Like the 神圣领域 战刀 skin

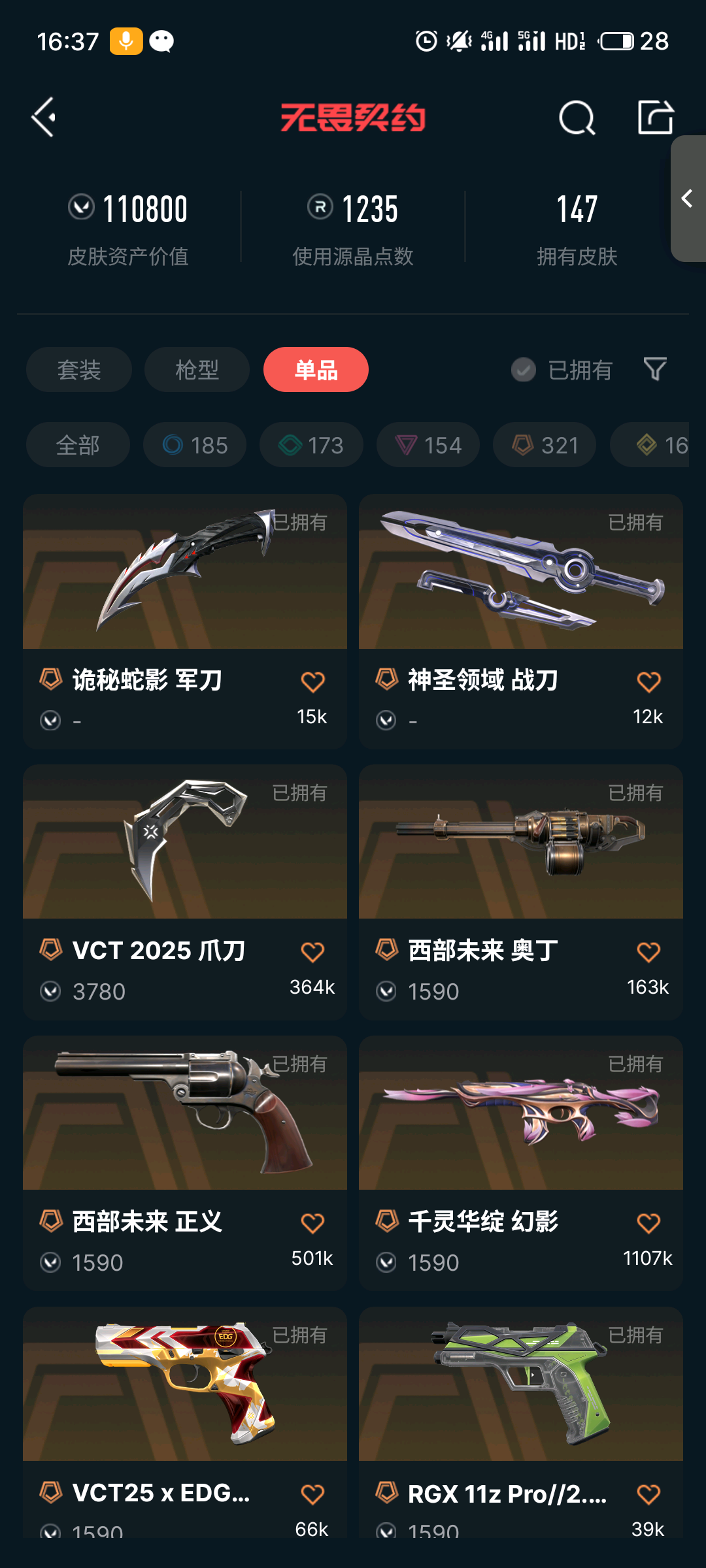pos(648,682)
